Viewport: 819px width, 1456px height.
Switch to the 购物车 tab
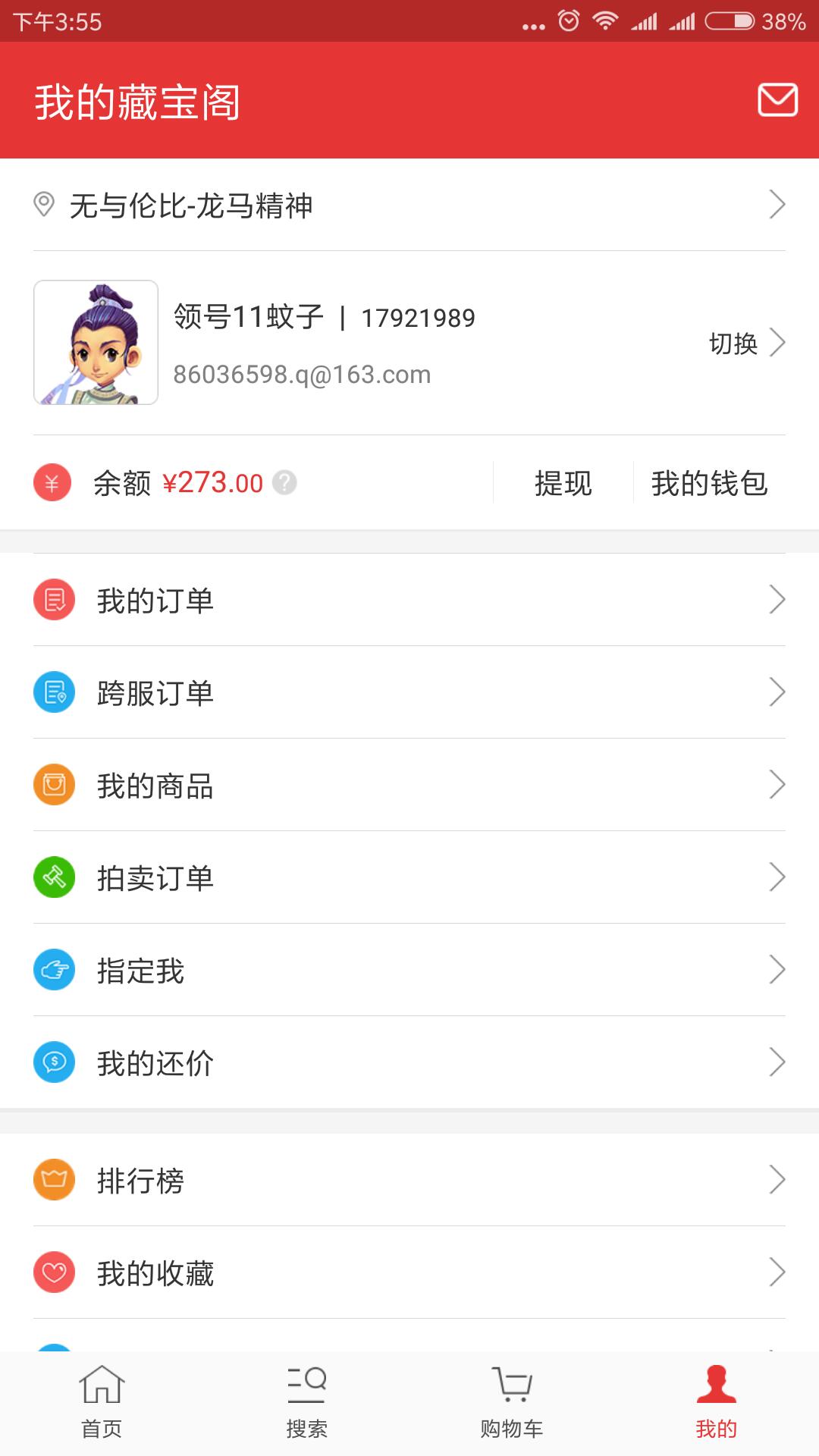click(512, 1402)
